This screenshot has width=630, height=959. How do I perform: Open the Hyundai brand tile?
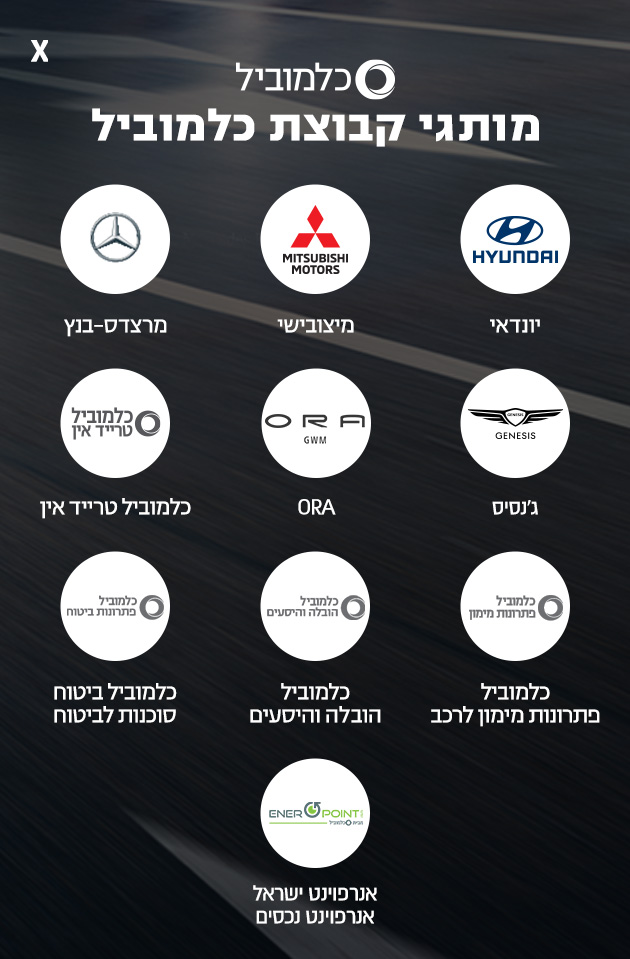pyautogui.click(x=515, y=240)
